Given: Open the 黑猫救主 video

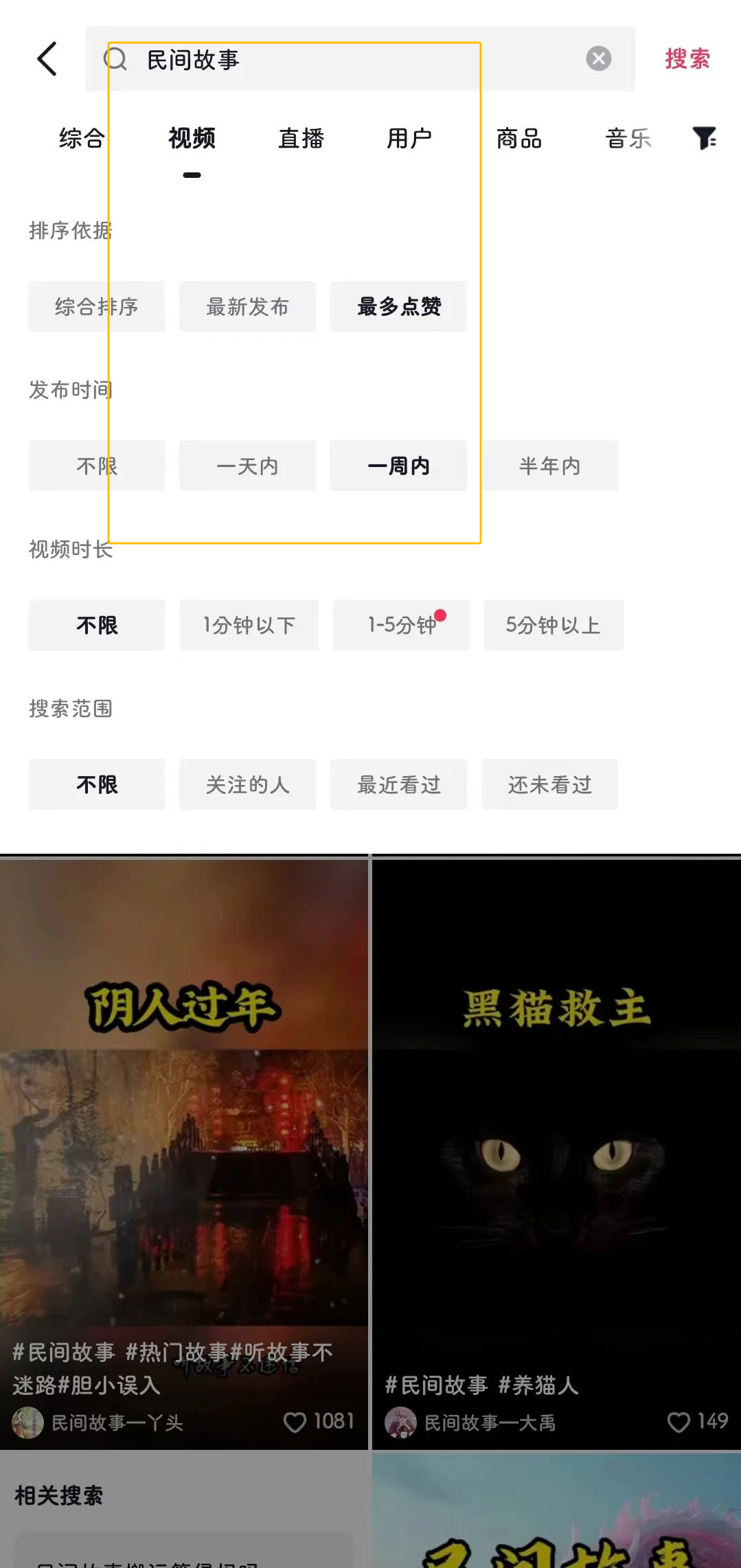Looking at the screenshot, I should coord(556,1133).
